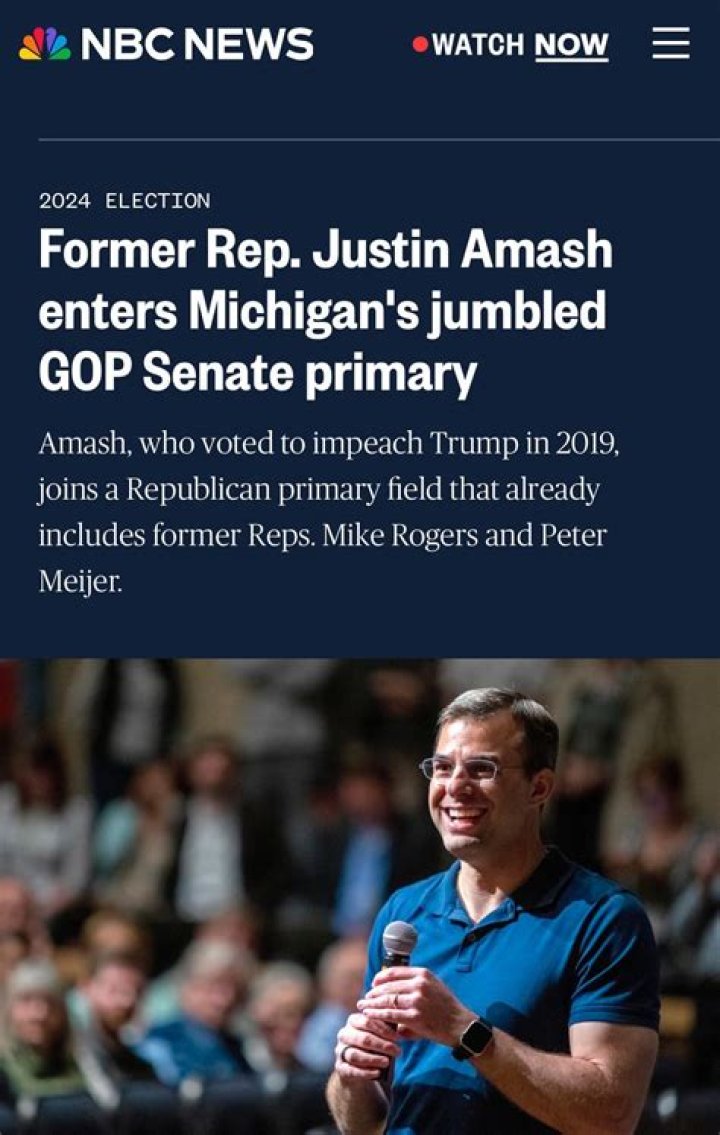The image size is (720, 1135).
Task: Go to the NBC News homepage
Action: 166,44
